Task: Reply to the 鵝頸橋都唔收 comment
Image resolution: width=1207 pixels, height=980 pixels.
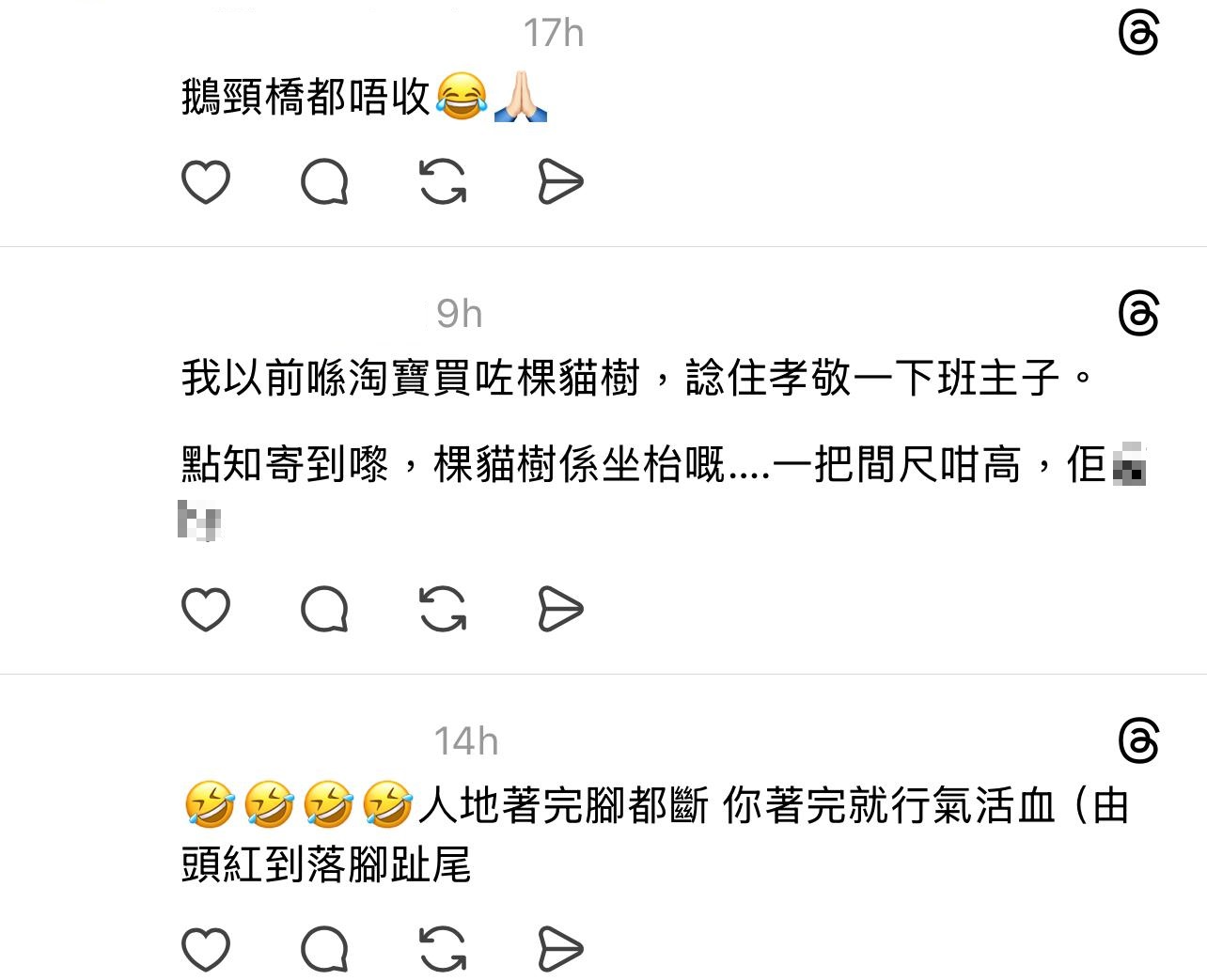Action: [x=324, y=181]
